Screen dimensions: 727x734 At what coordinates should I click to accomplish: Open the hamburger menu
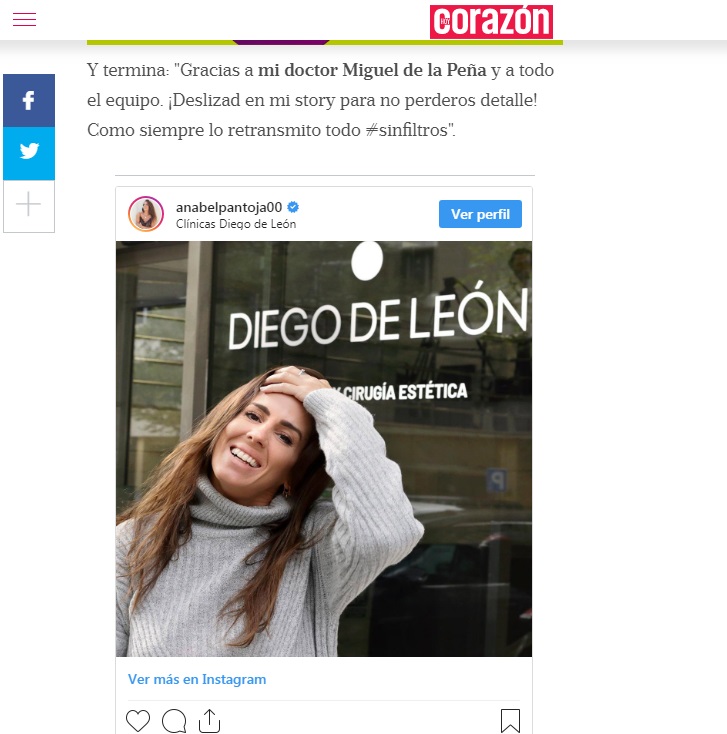[24, 20]
